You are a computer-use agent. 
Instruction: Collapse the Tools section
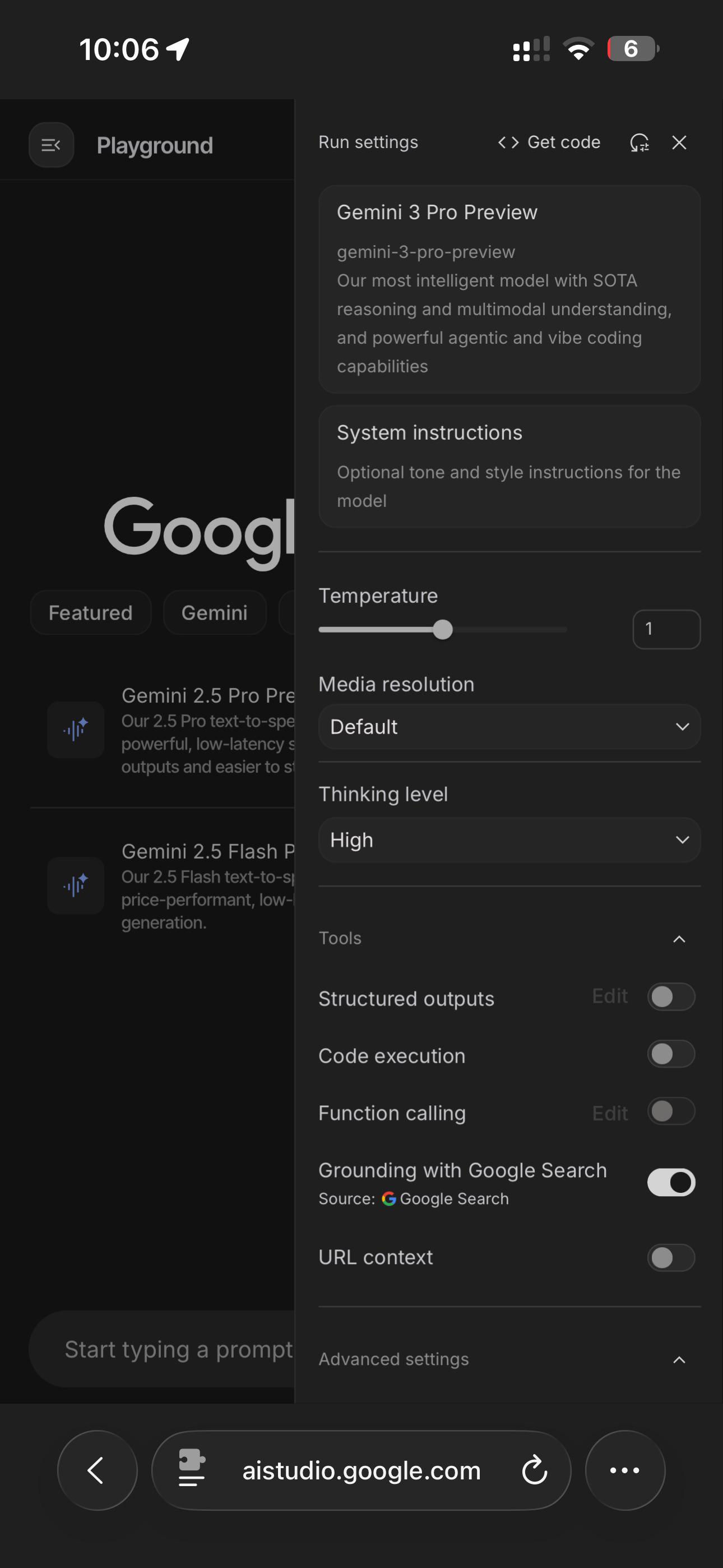click(x=679, y=939)
